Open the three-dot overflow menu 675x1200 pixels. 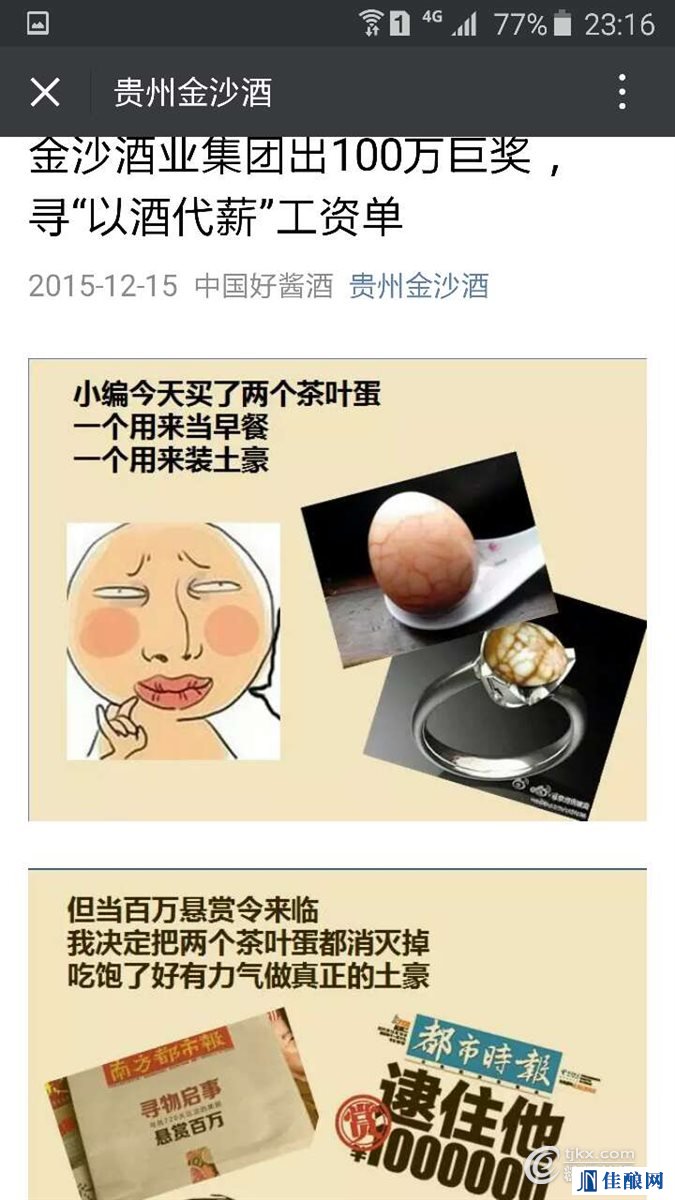pos(622,92)
